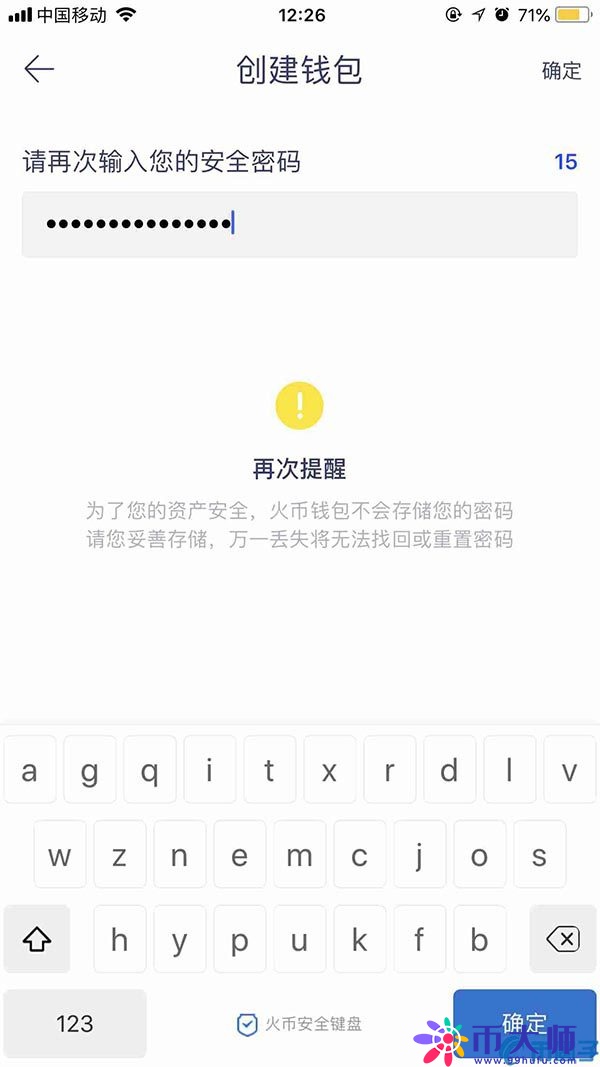Tap the backspace key on keyboard

tap(563, 939)
